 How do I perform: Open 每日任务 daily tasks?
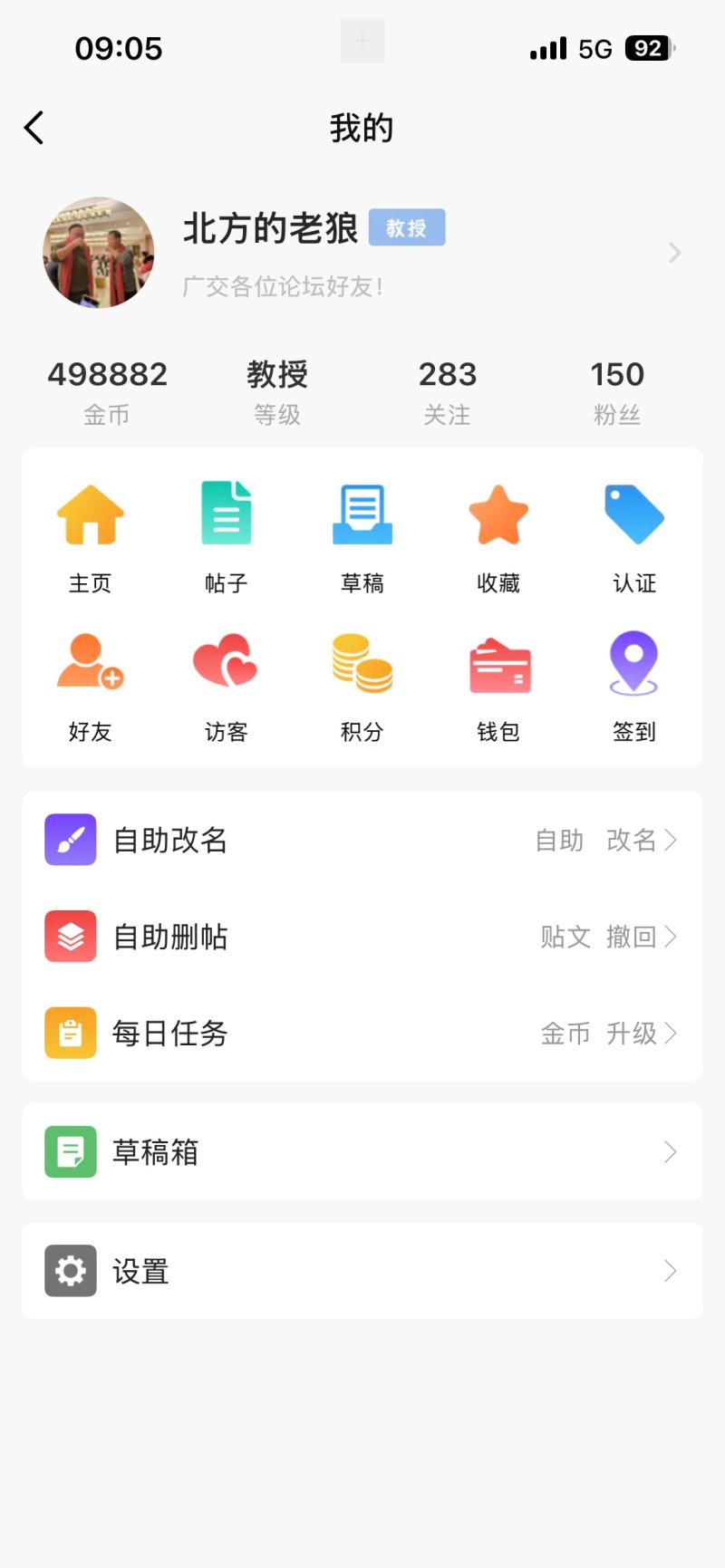(362, 1033)
